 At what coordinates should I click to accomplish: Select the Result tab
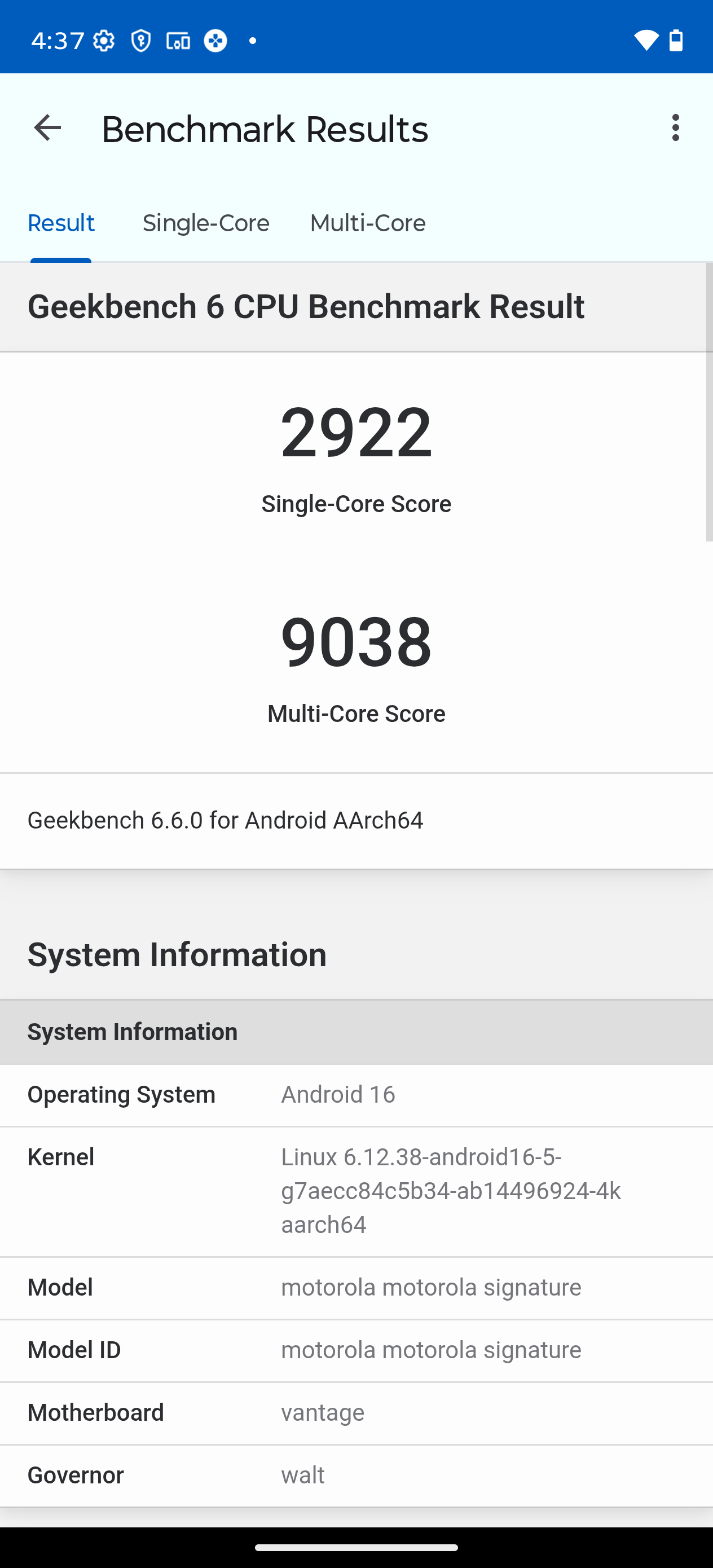[61, 223]
